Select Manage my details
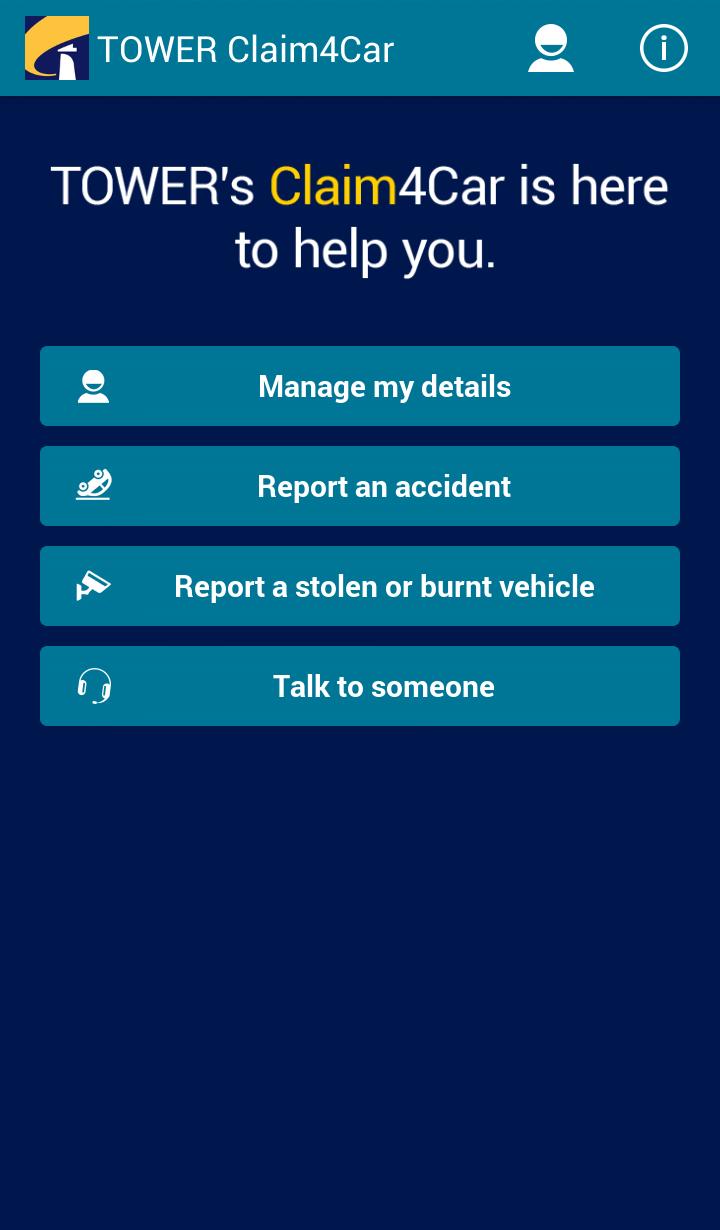The width and height of the screenshot is (720, 1230). pyautogui.click(x=360, y=386)
